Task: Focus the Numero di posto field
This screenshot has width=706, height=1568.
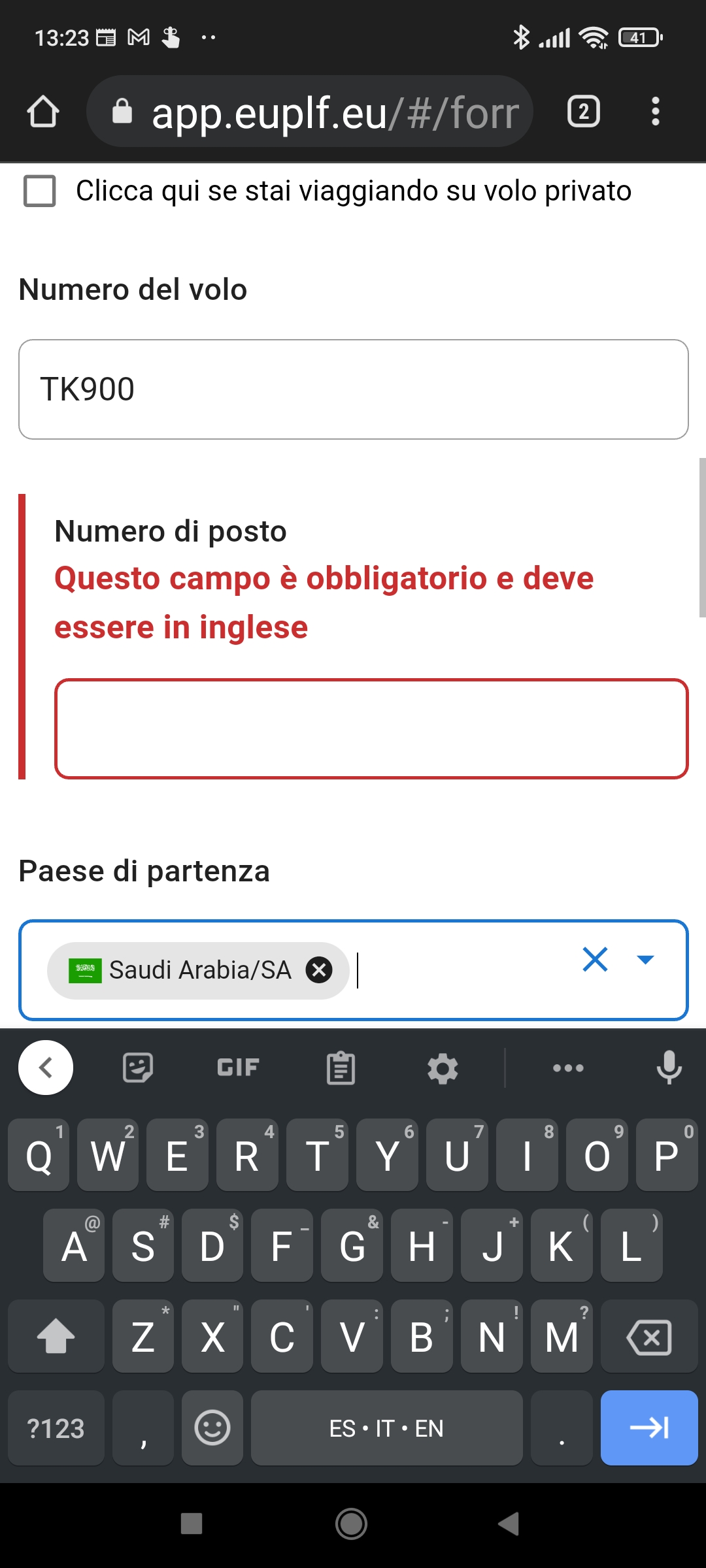Action: tap(371, 729)
